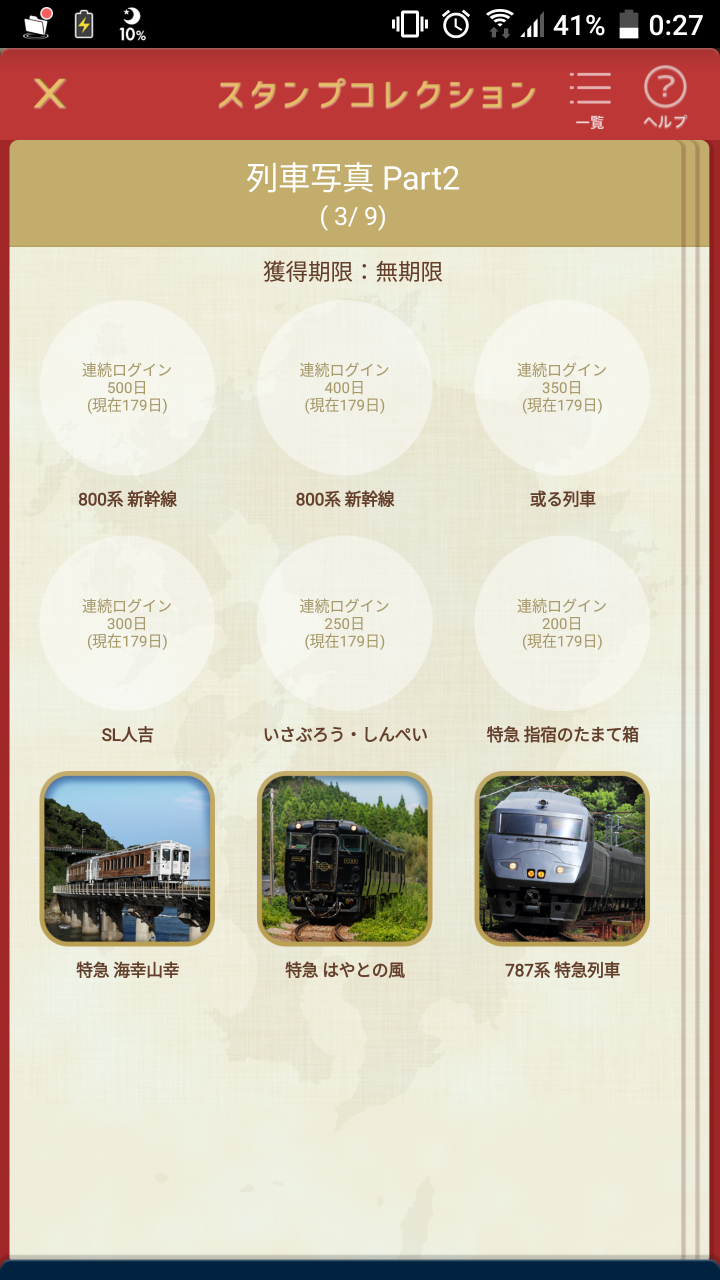Tap the locked いさぶろう・しんぺい stamp slot
The image size is (720, 1280).
pyautogui.click(x=345, y=624)
